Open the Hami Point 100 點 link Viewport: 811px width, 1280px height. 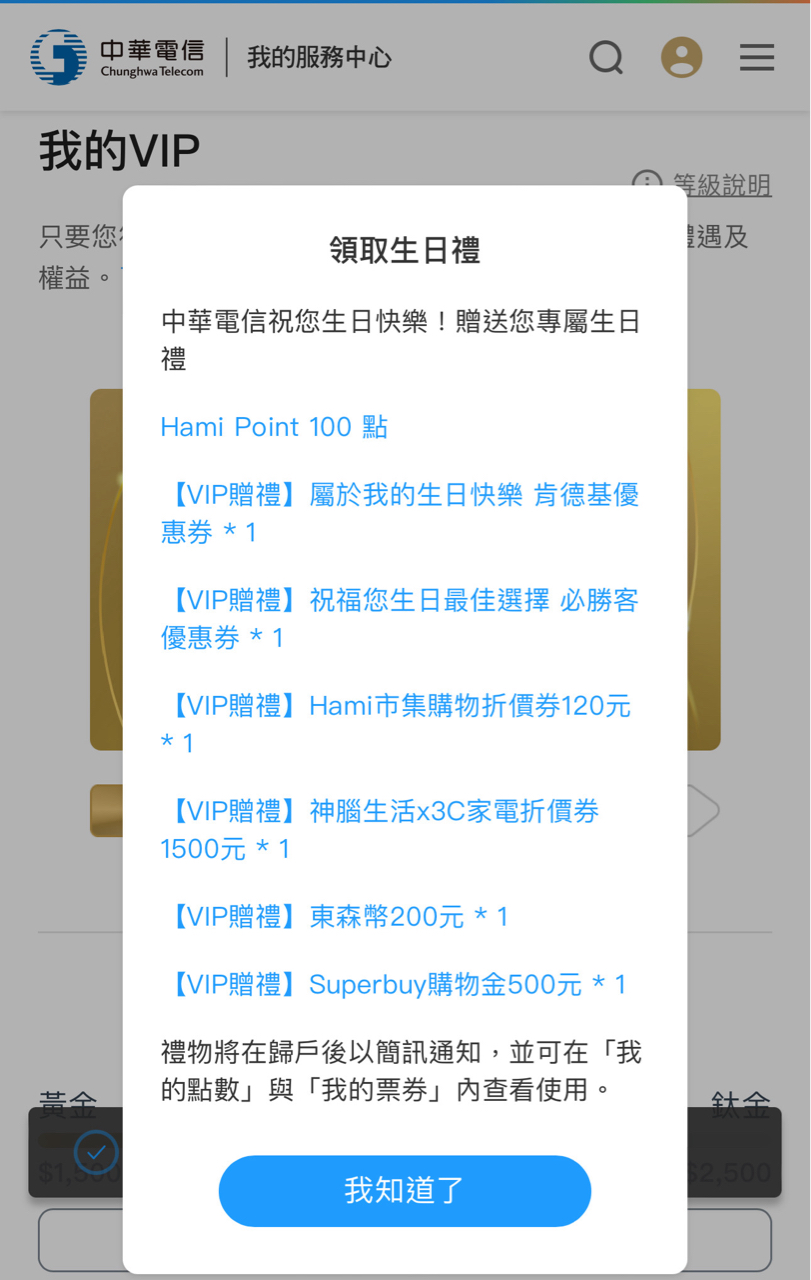point(274,427)
